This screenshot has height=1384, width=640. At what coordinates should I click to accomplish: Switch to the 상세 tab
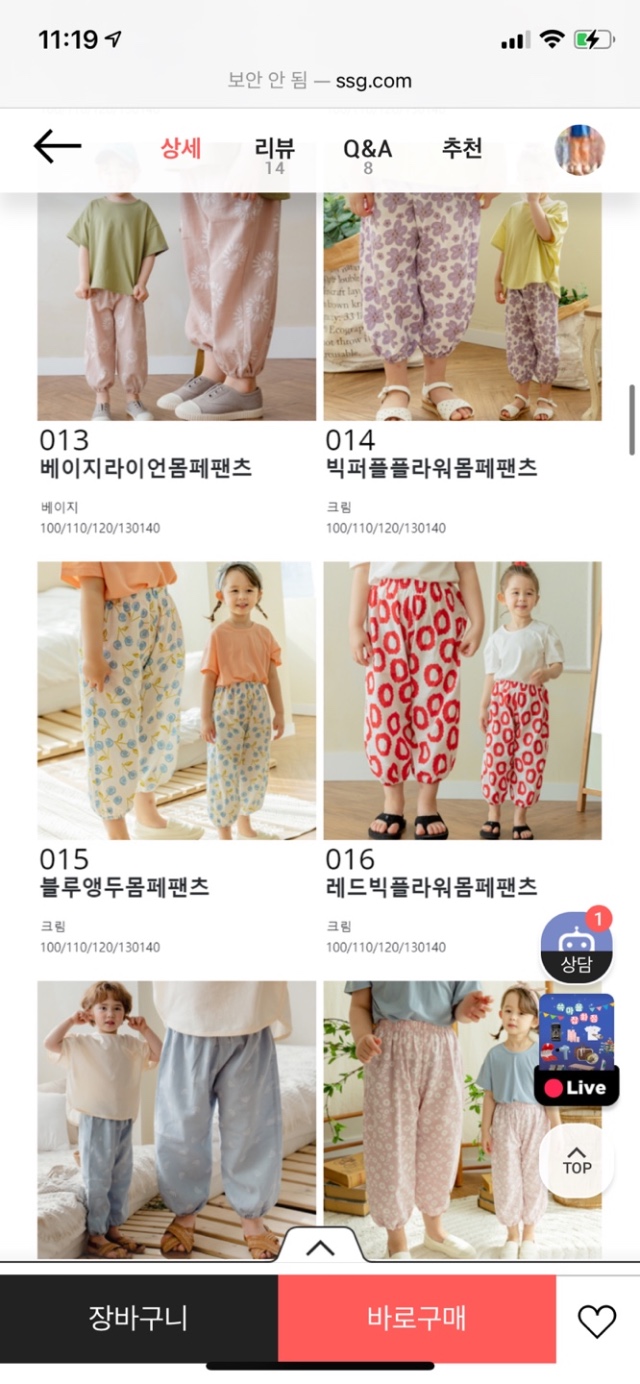point(181,149)
